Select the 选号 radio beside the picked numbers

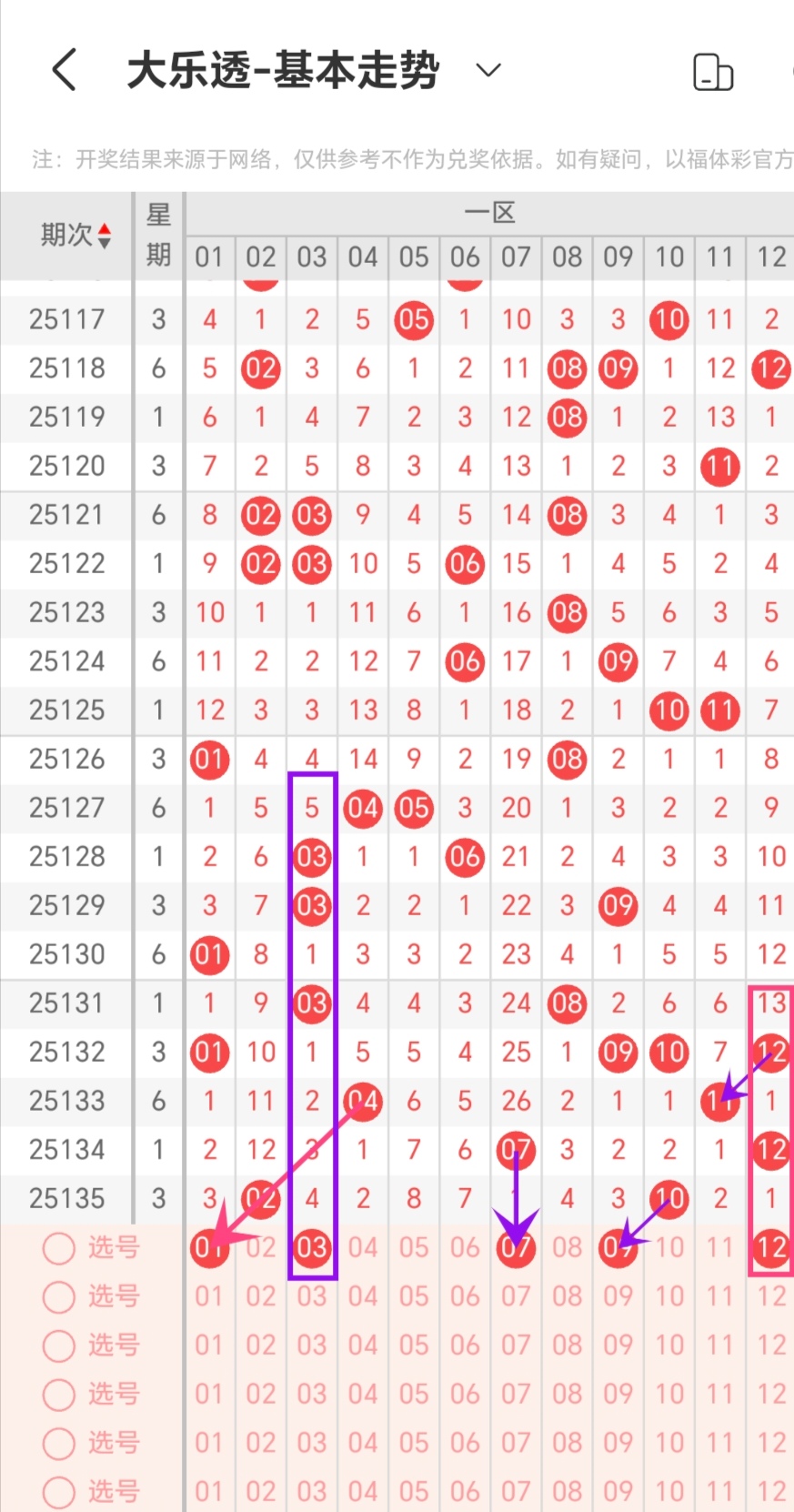click(x=59, y=1248)
